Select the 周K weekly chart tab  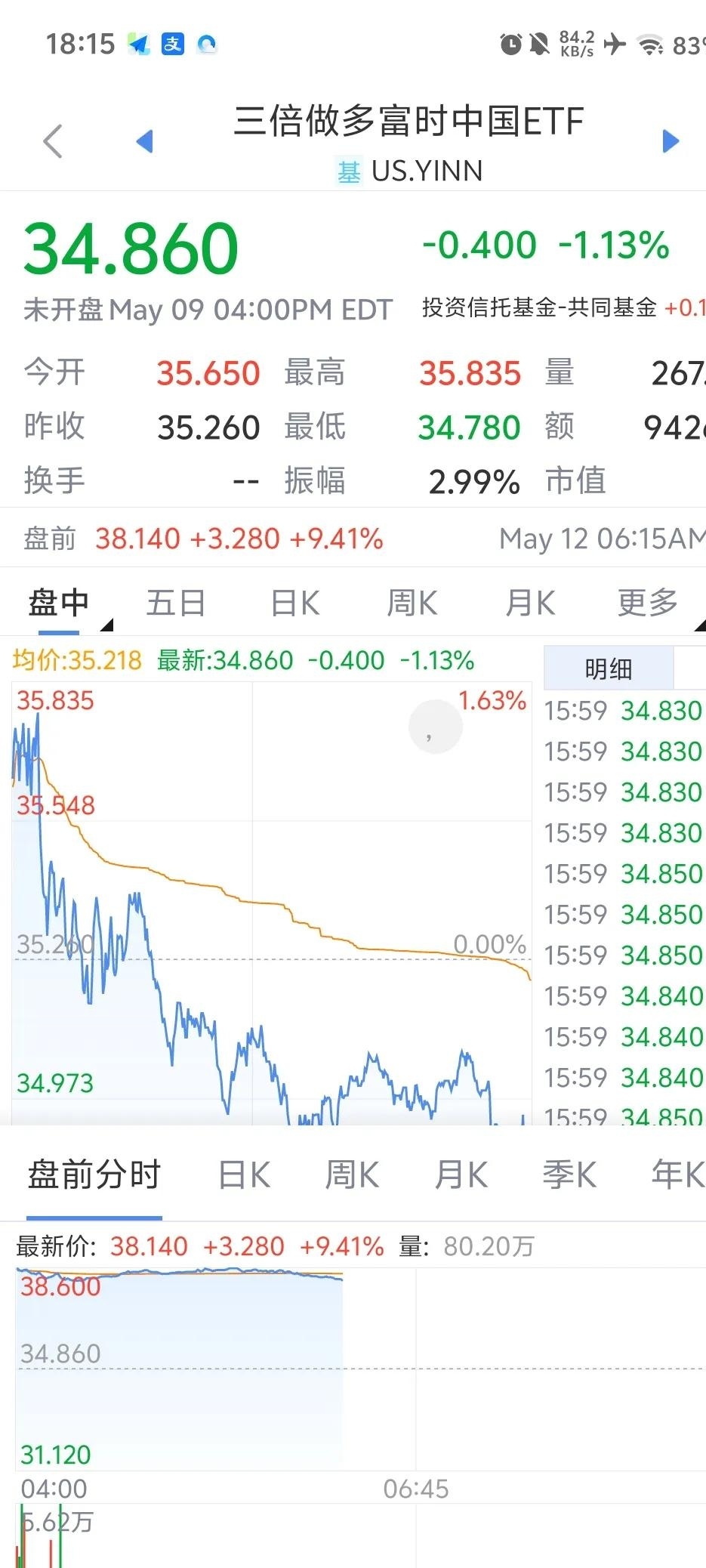(x=411, y=602)
